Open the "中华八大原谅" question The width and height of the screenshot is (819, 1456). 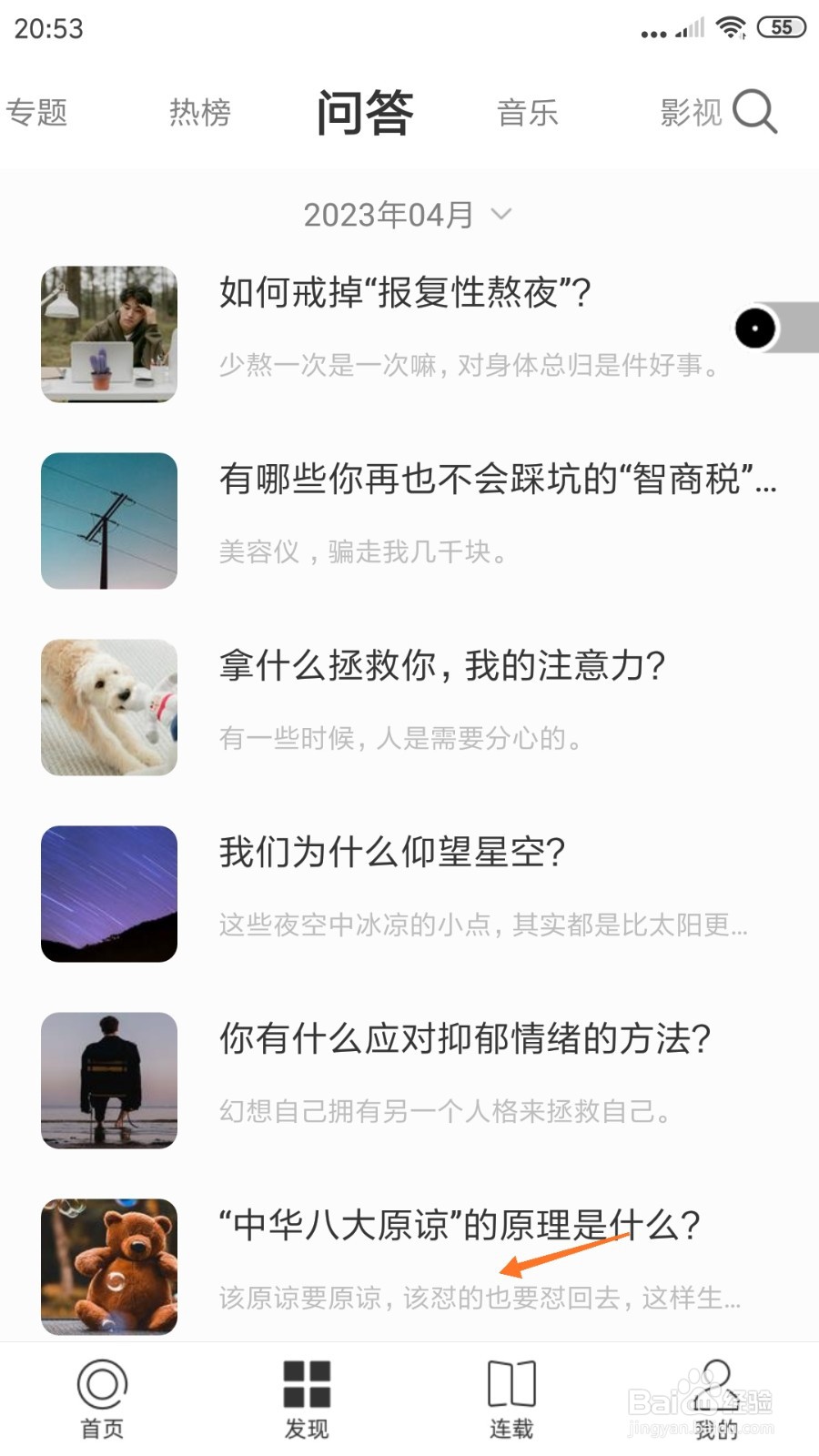point(460,1226)
